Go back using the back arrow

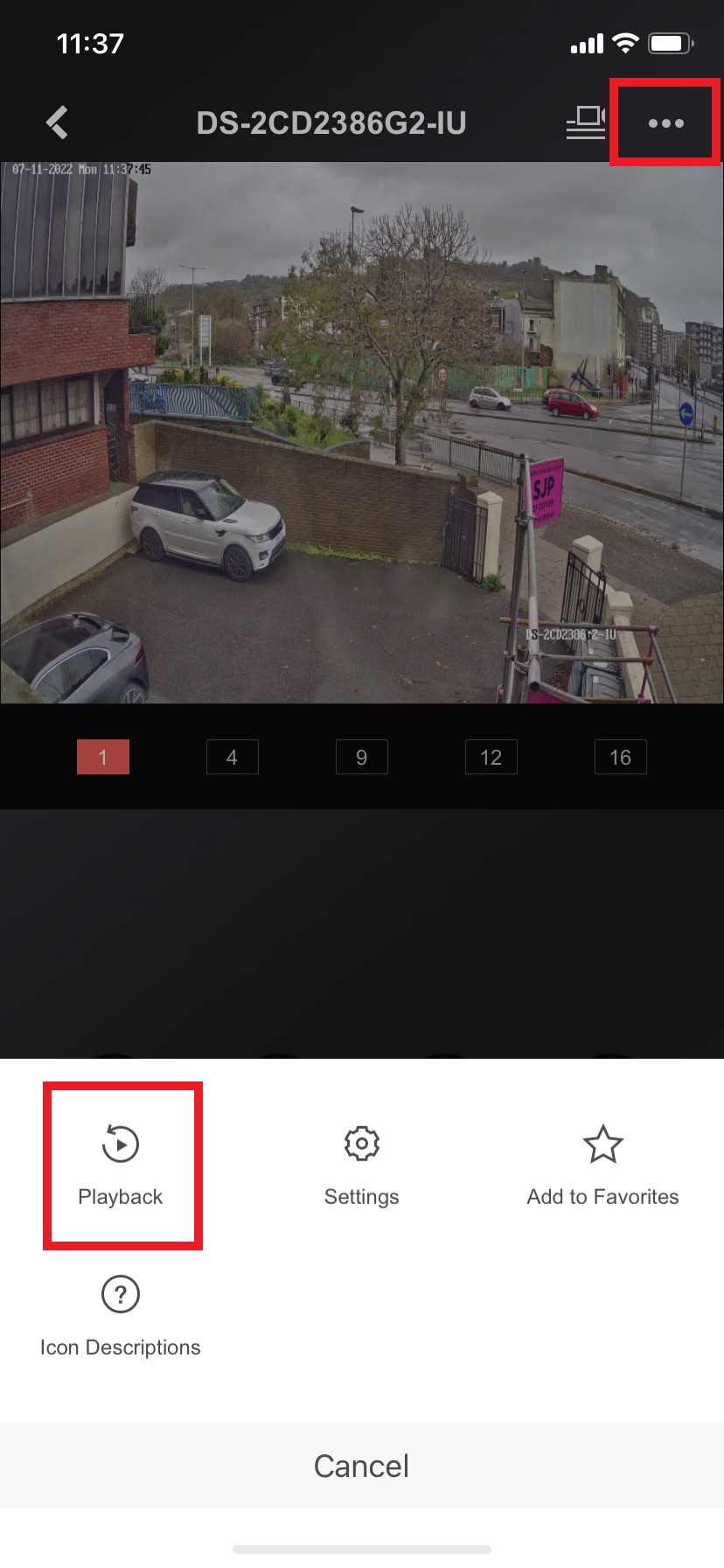(x=58, y=122)
